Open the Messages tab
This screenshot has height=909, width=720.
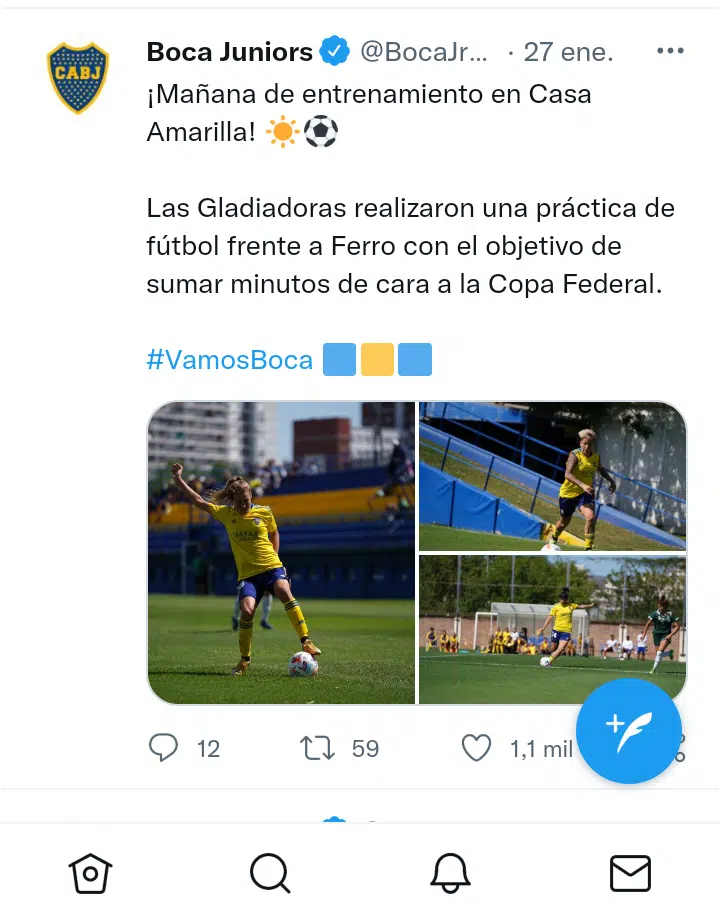(x=630, y=874)
